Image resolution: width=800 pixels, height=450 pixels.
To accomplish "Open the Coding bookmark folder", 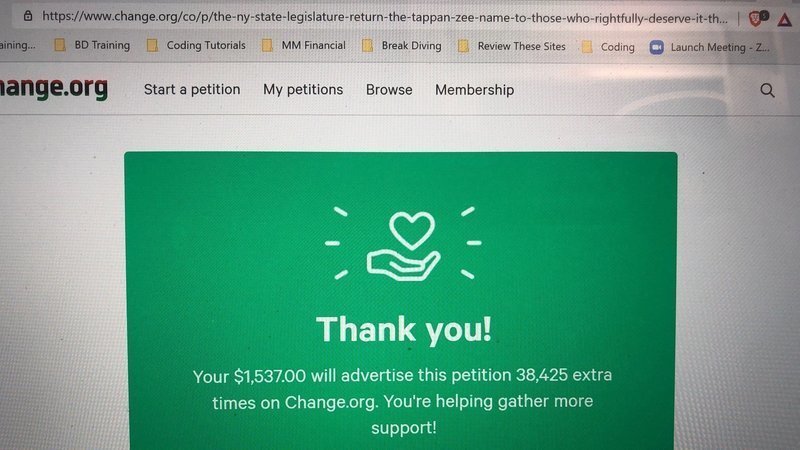I will (x=607, y=46).
